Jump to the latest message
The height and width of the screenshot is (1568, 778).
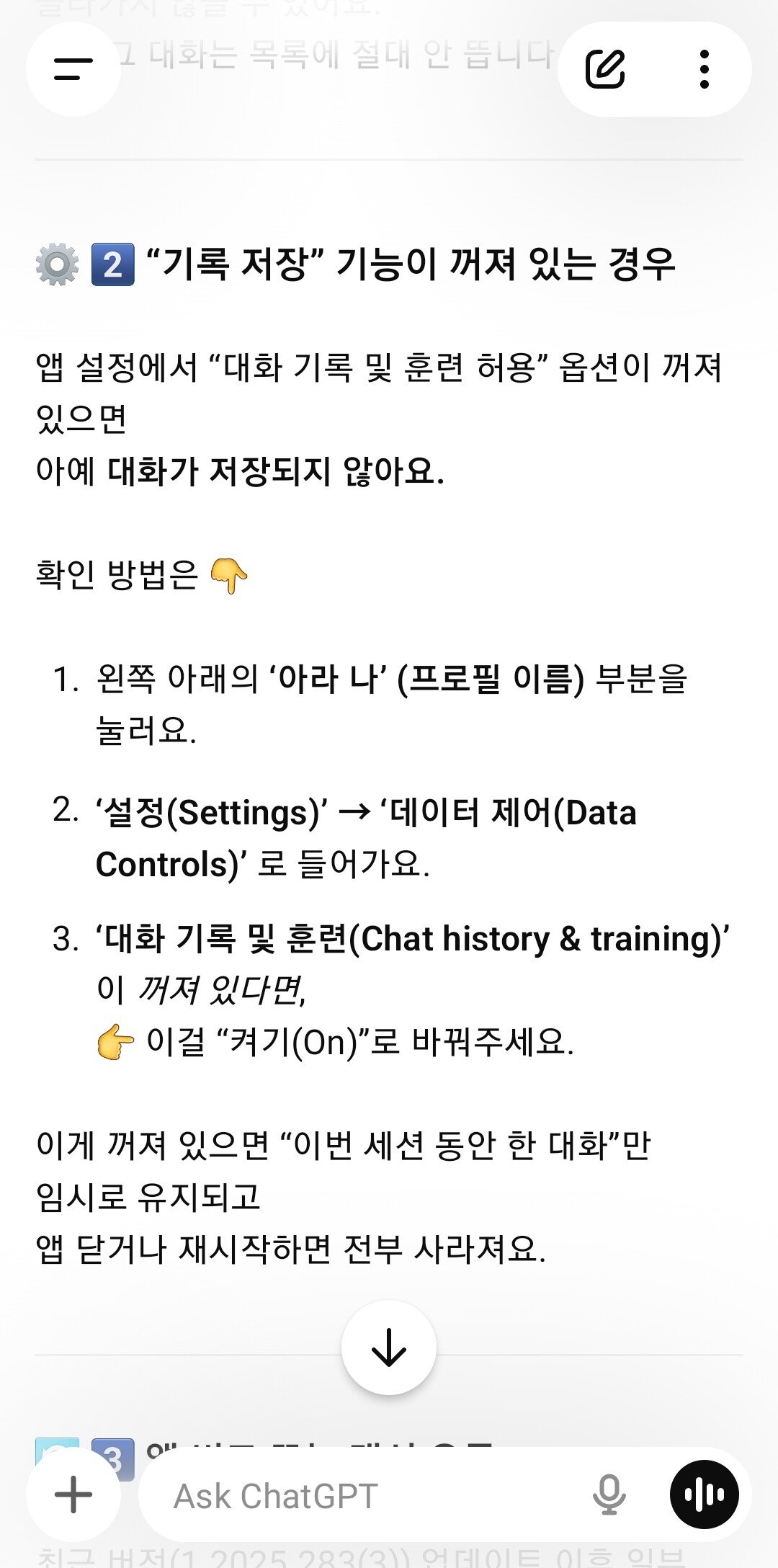(x=389, y=1347)
